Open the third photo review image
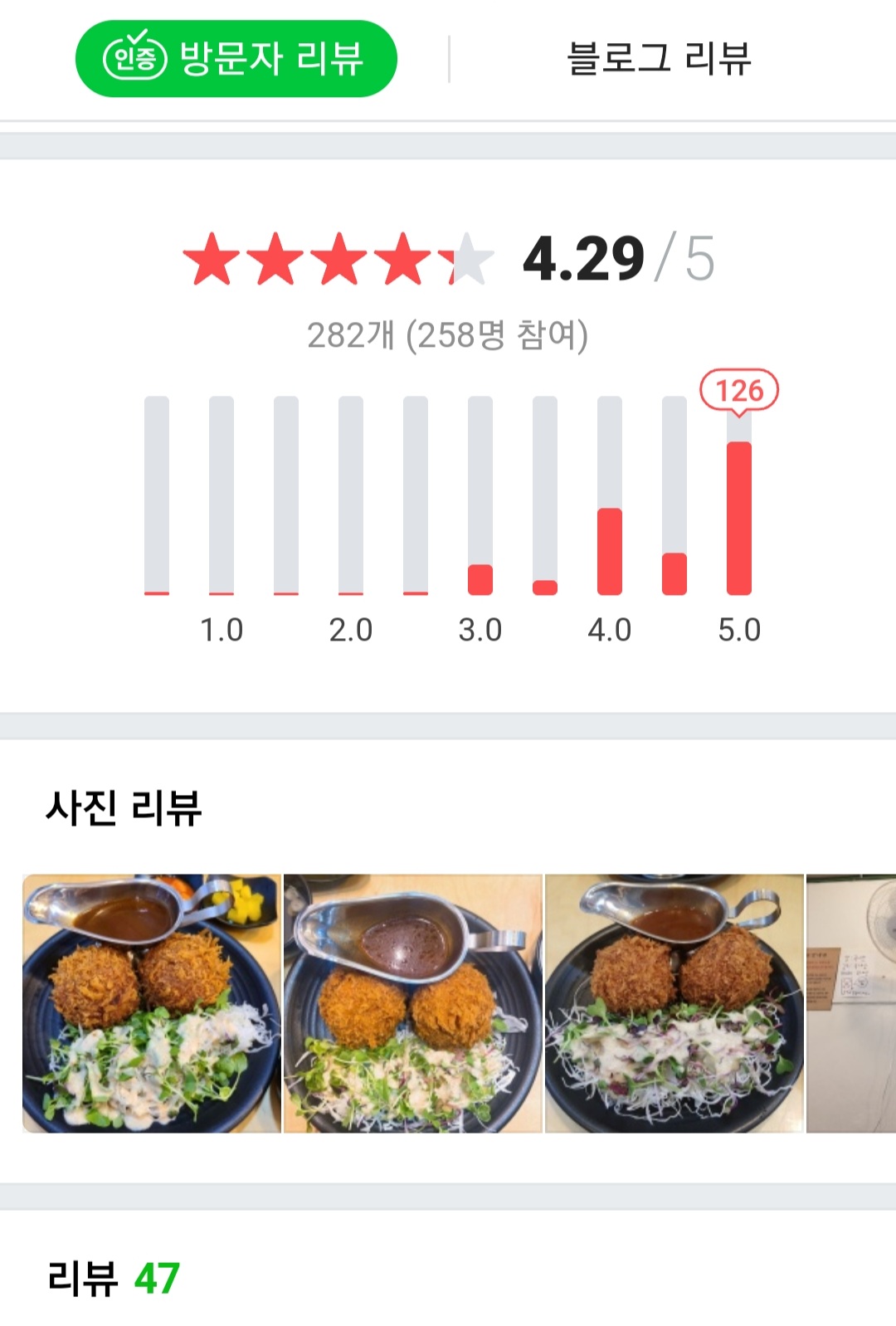 tap(674, 1002)
